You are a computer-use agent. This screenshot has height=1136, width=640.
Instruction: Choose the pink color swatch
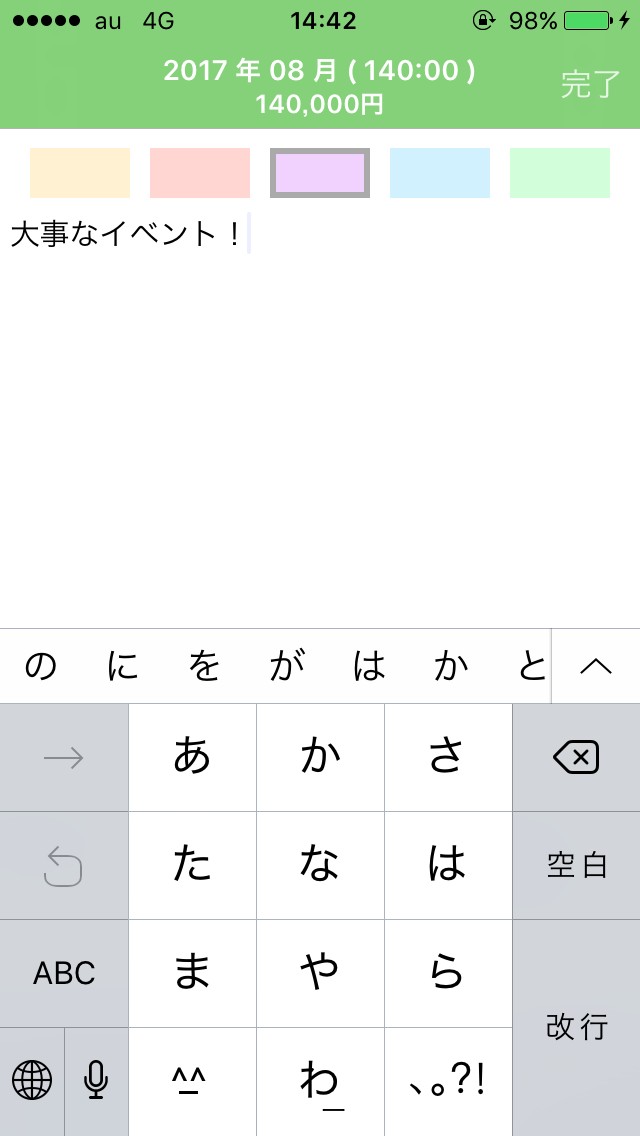[x=200, y=173]
